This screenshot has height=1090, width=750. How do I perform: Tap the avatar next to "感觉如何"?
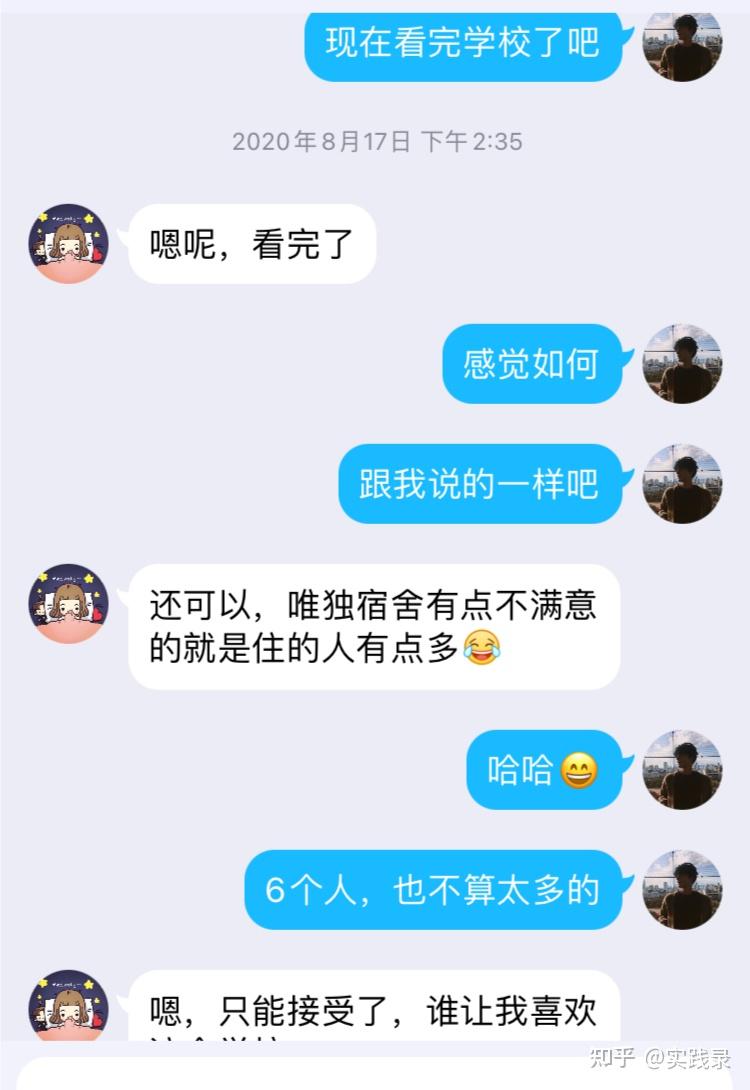point(682,364)
